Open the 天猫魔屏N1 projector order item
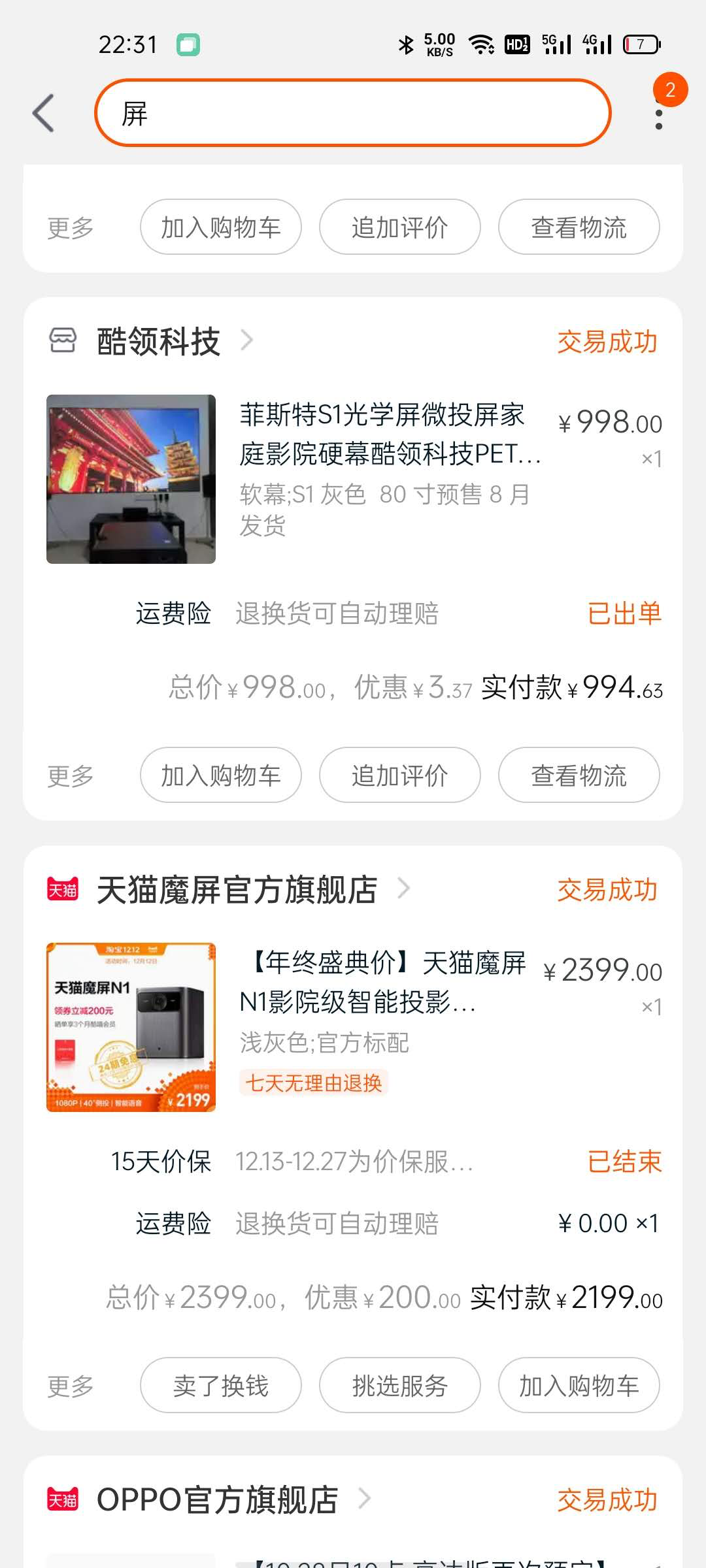The image size is (706, 1568). pos(353,1027)
